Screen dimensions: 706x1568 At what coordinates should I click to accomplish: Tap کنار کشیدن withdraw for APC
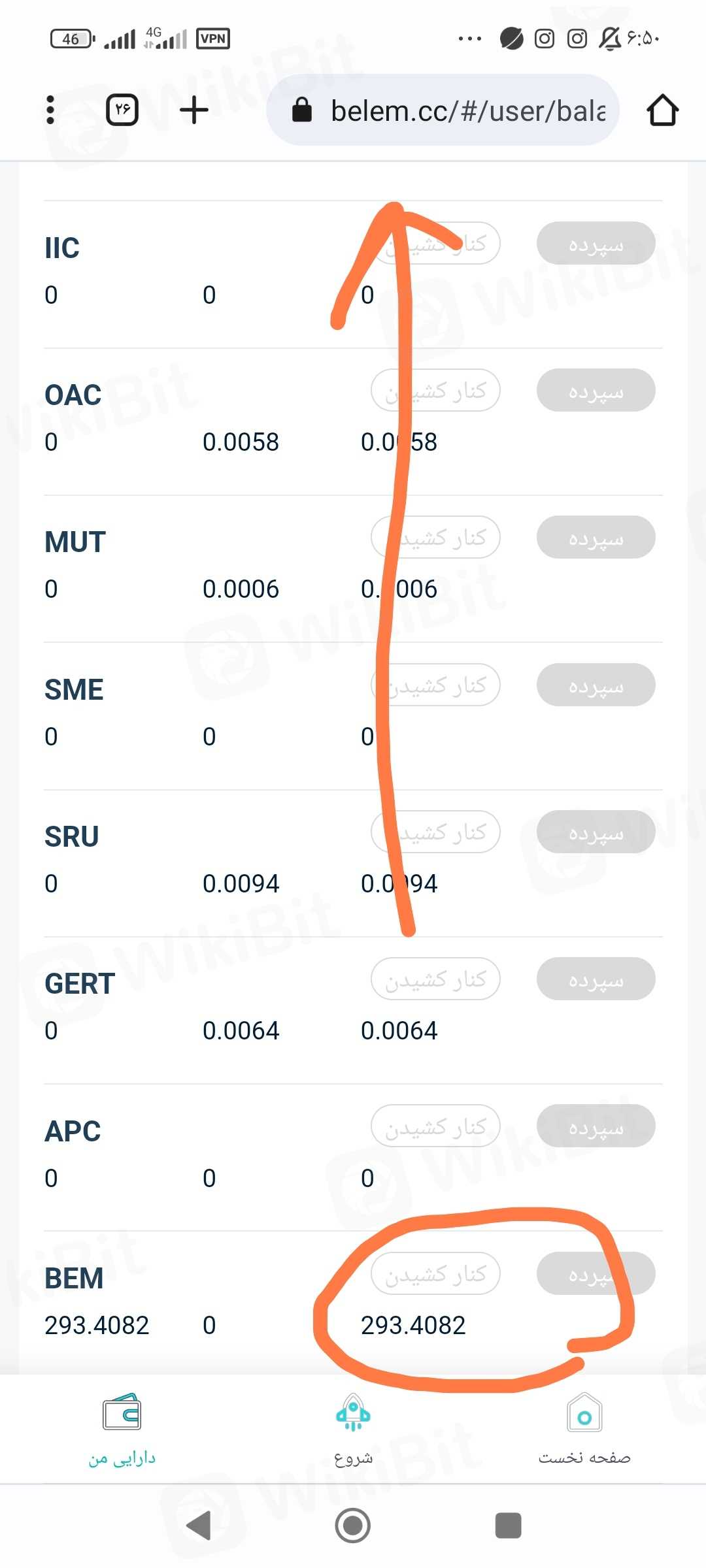pyautogui.click(x=435, y=1126)
